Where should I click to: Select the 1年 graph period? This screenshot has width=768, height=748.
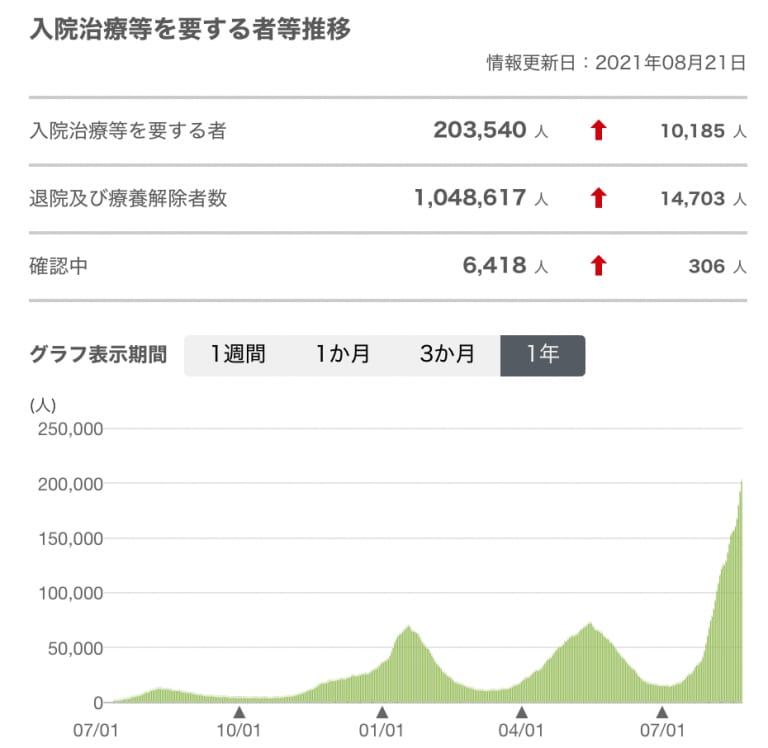coord(542,355)
